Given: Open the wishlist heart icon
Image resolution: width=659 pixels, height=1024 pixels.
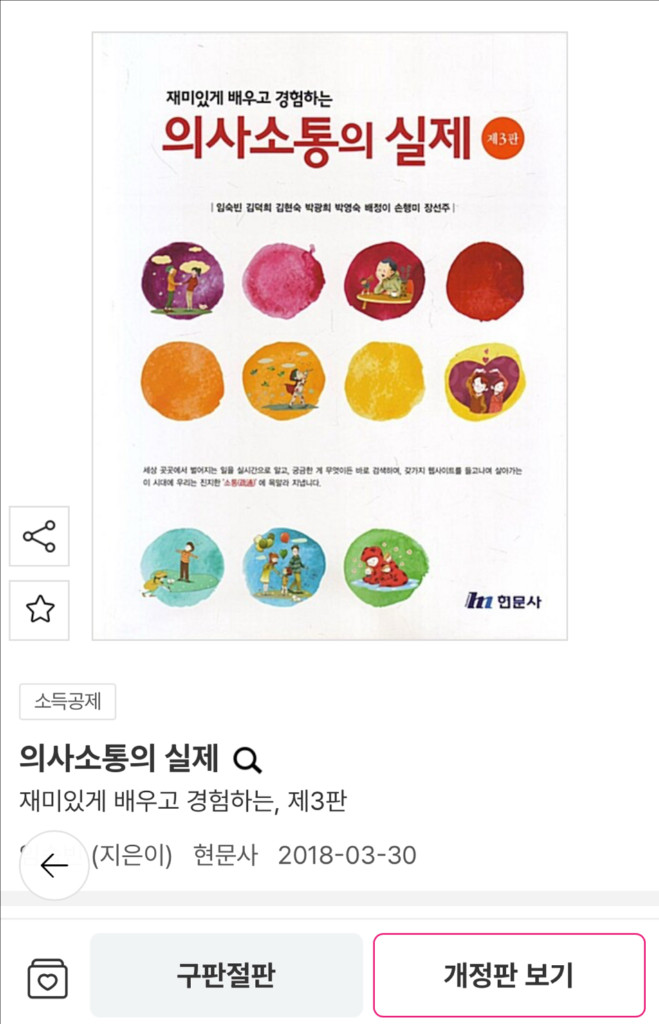Looking at the screenshot, I should coord(47,977).
